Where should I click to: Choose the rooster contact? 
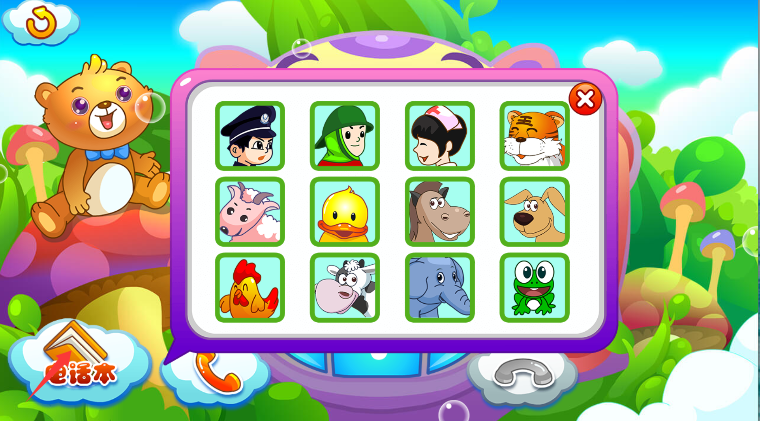(250, 288)
